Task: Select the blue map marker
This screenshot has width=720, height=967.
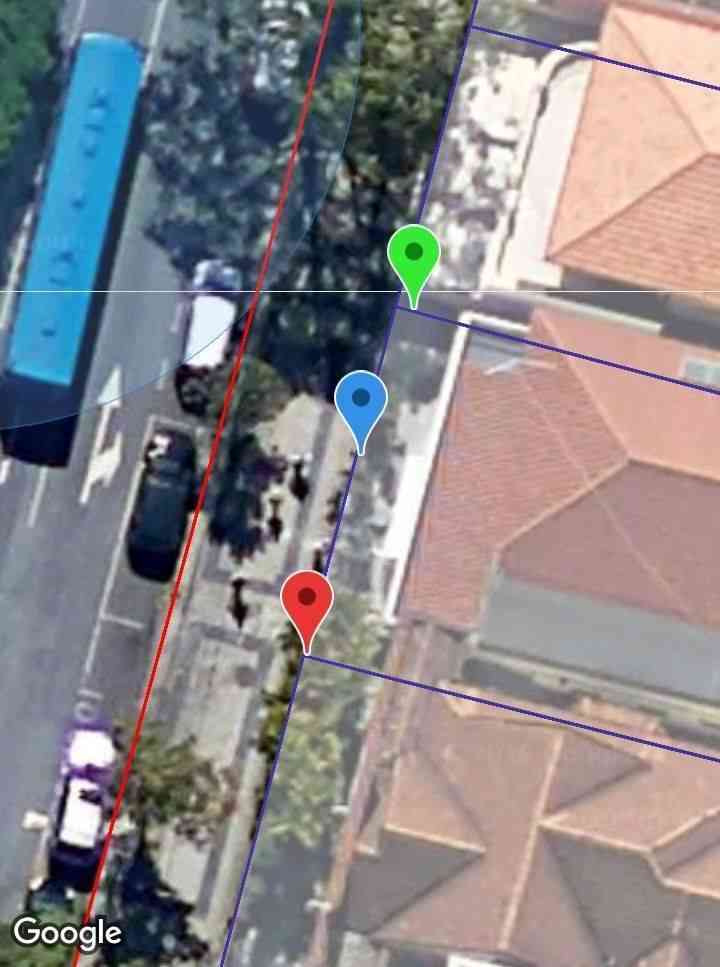Action: pyautogui.click(x=361, y=404)
